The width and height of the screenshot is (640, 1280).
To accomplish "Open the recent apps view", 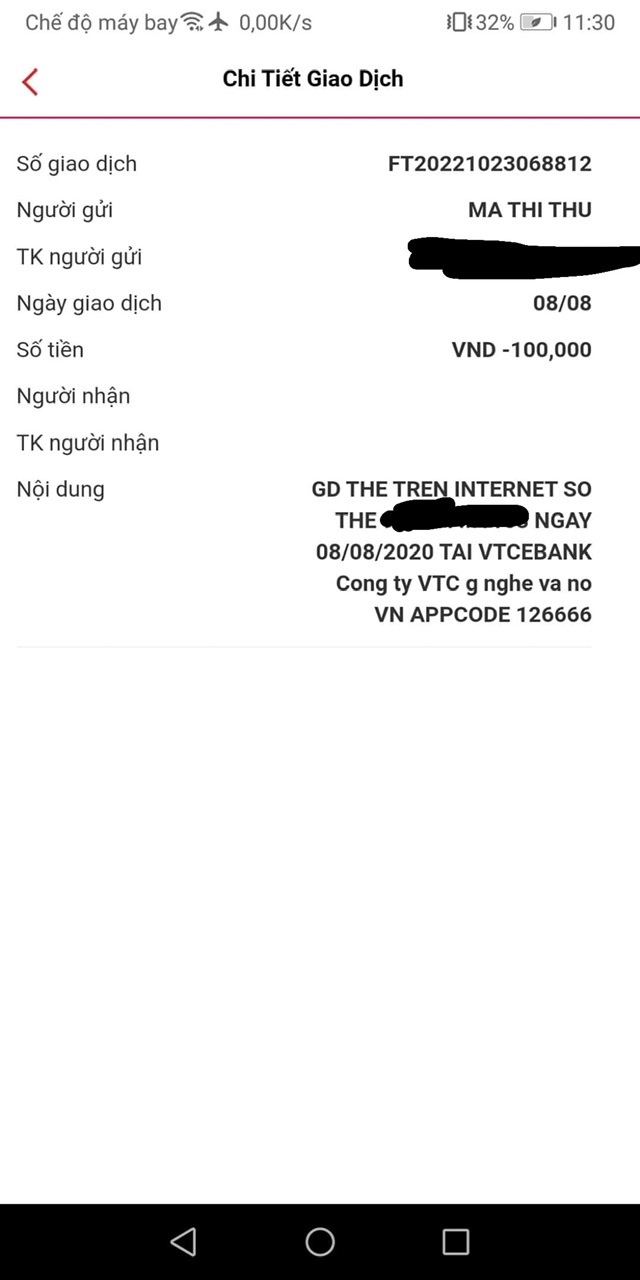I will [x=455, y=1241].
